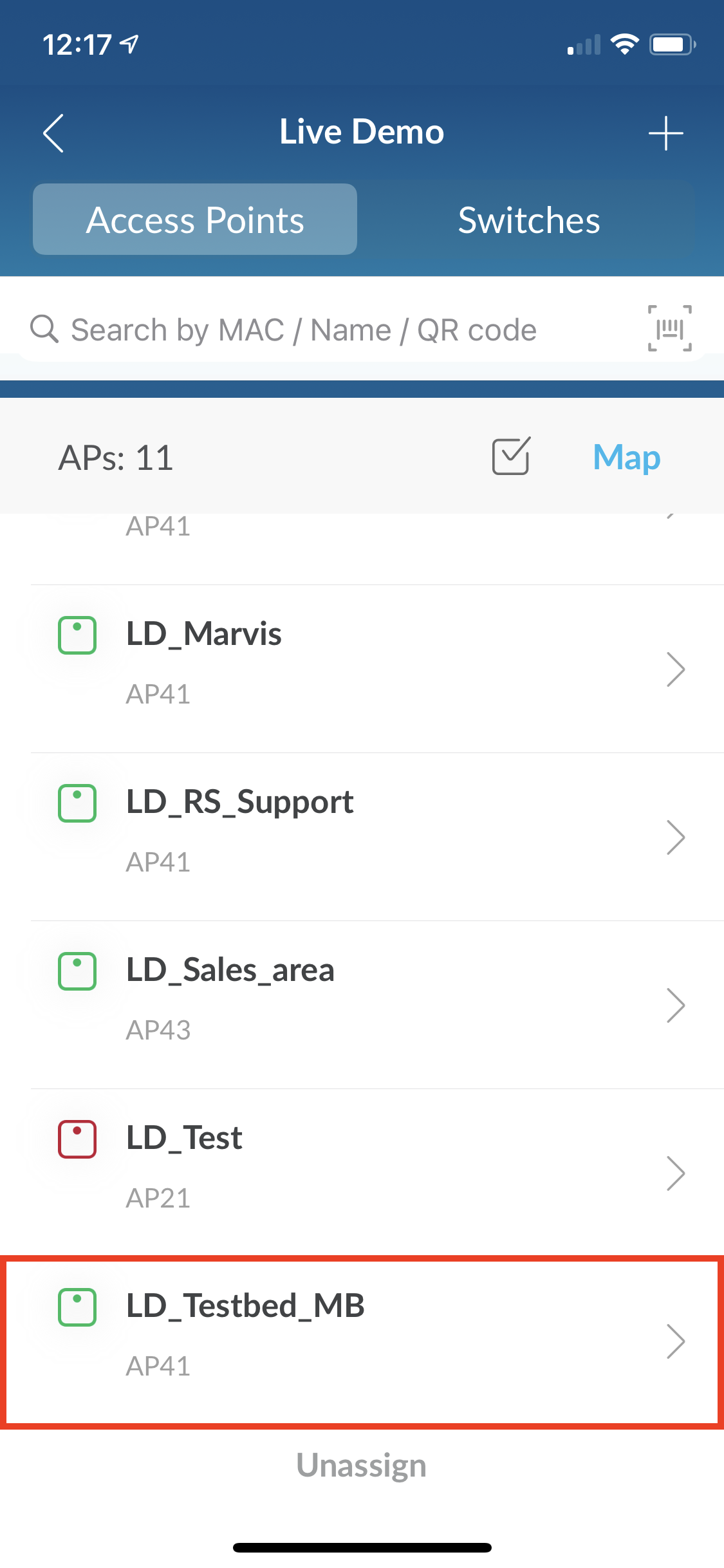The image size is (724, 1568).
Task: Open the Map view
Action: click(626, 458)
